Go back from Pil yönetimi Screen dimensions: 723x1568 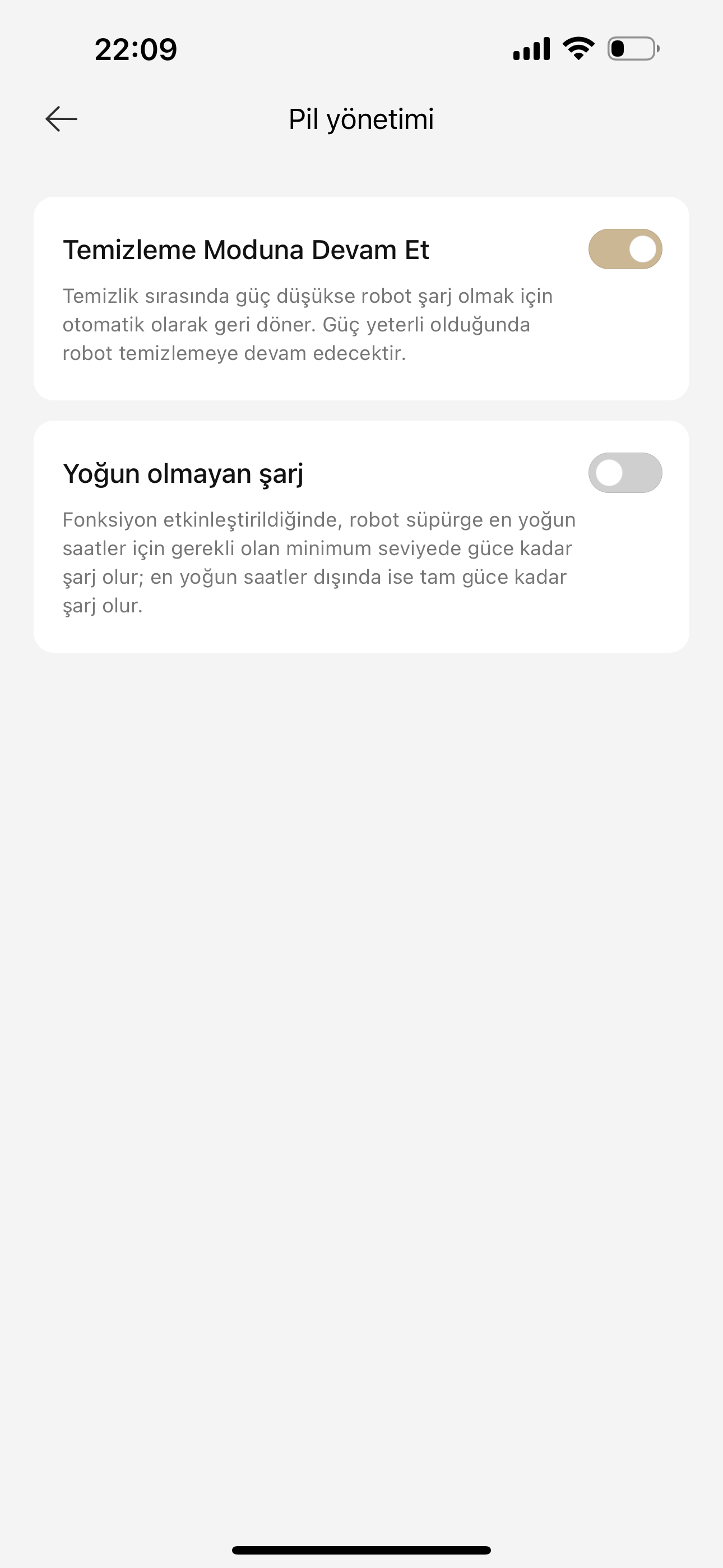[62, 119]
